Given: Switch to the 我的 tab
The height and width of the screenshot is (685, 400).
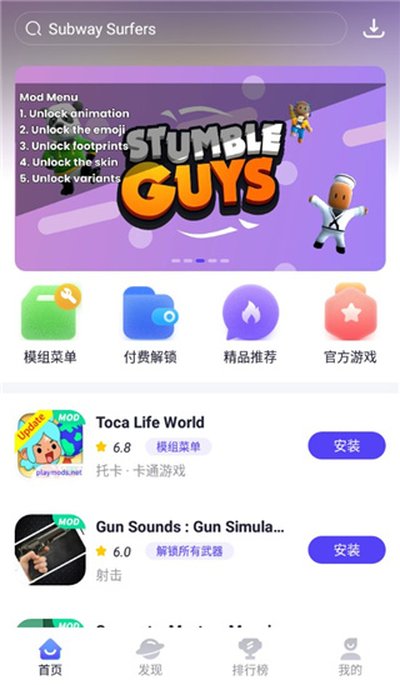Looking at the screenshot, I should [350, 657].
